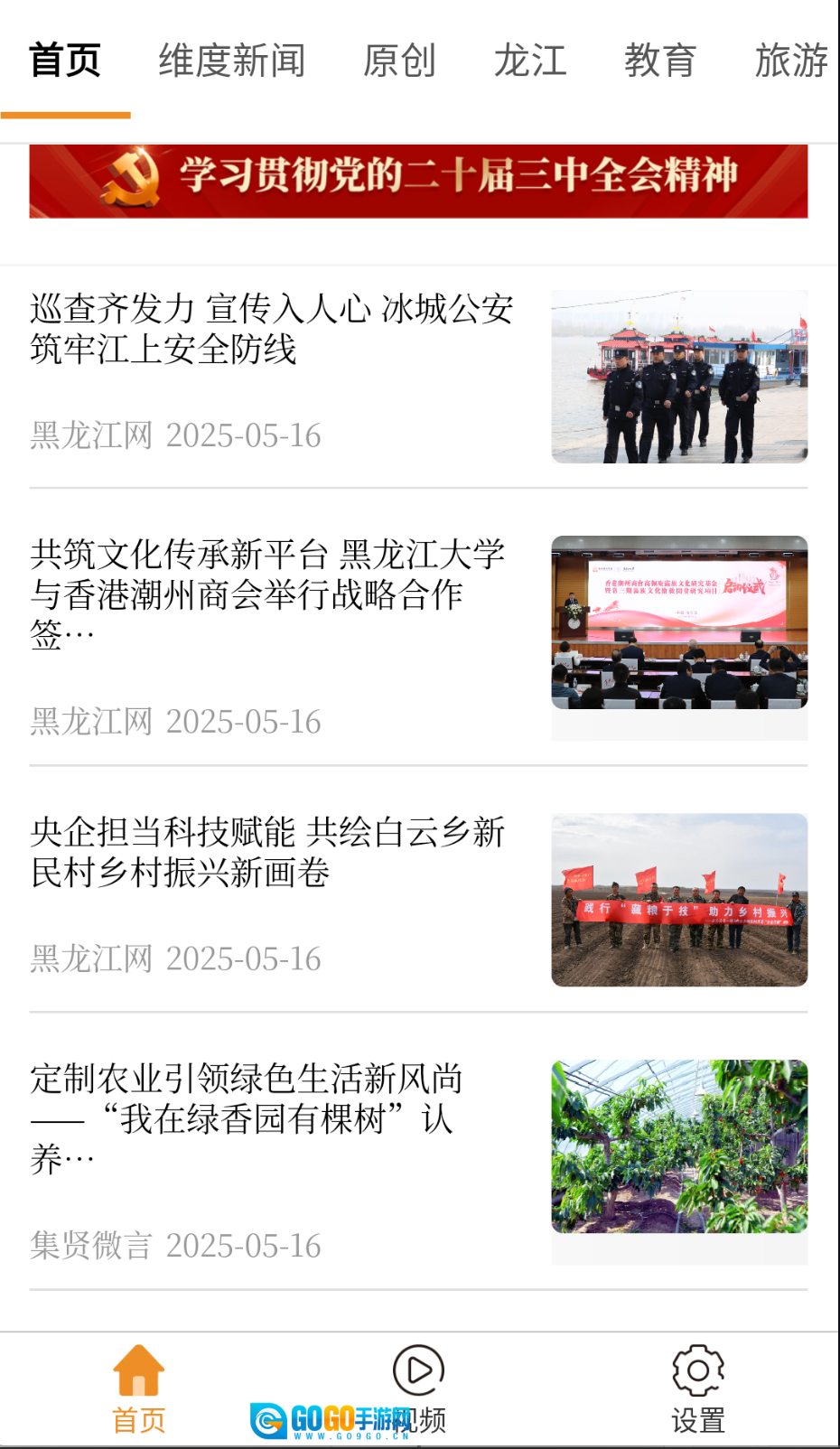The width and height of the screenshot is (840, 1449).
Task: Tap the police patrol photo thumbnail
Action: pyautogui.click(x=679, y=374)
